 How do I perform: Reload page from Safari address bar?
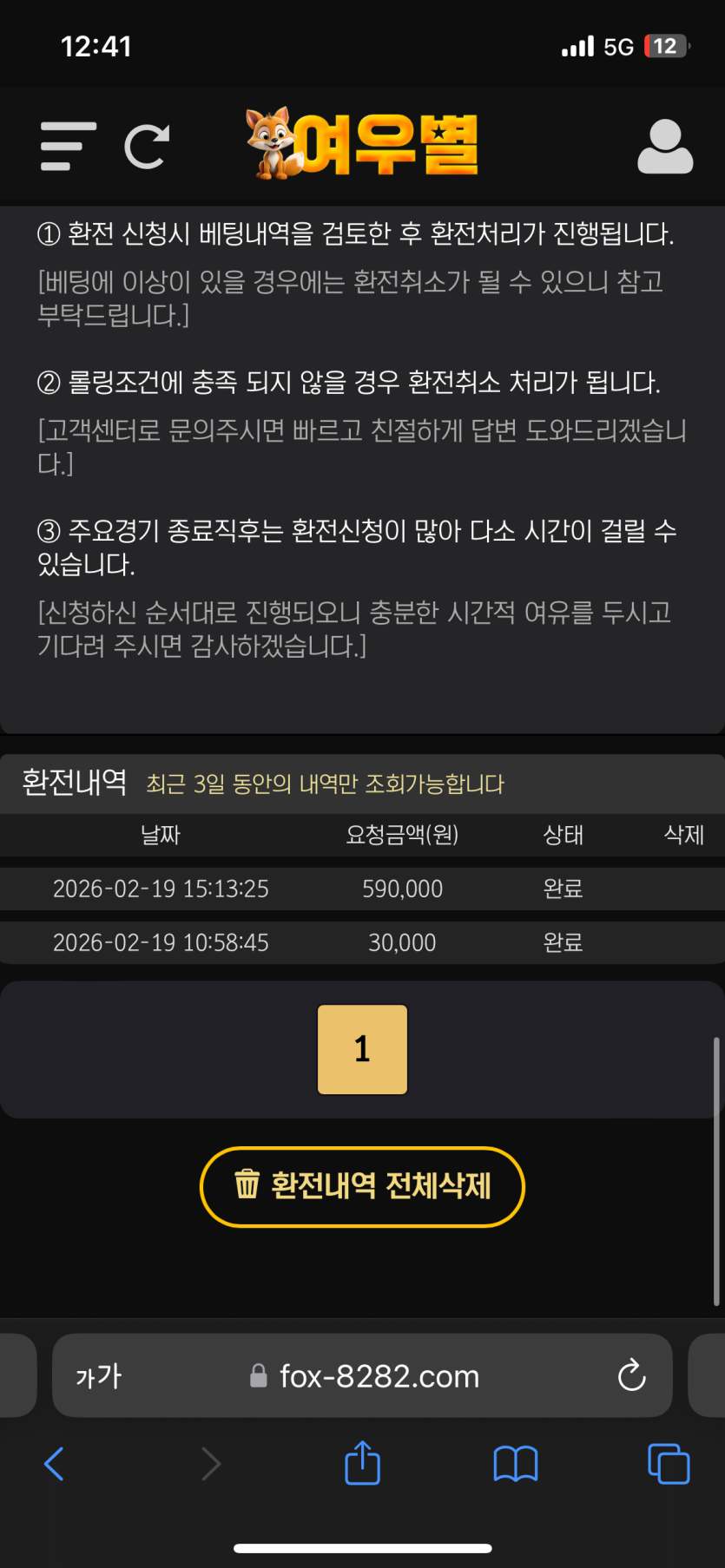(x=631, y=1375)
